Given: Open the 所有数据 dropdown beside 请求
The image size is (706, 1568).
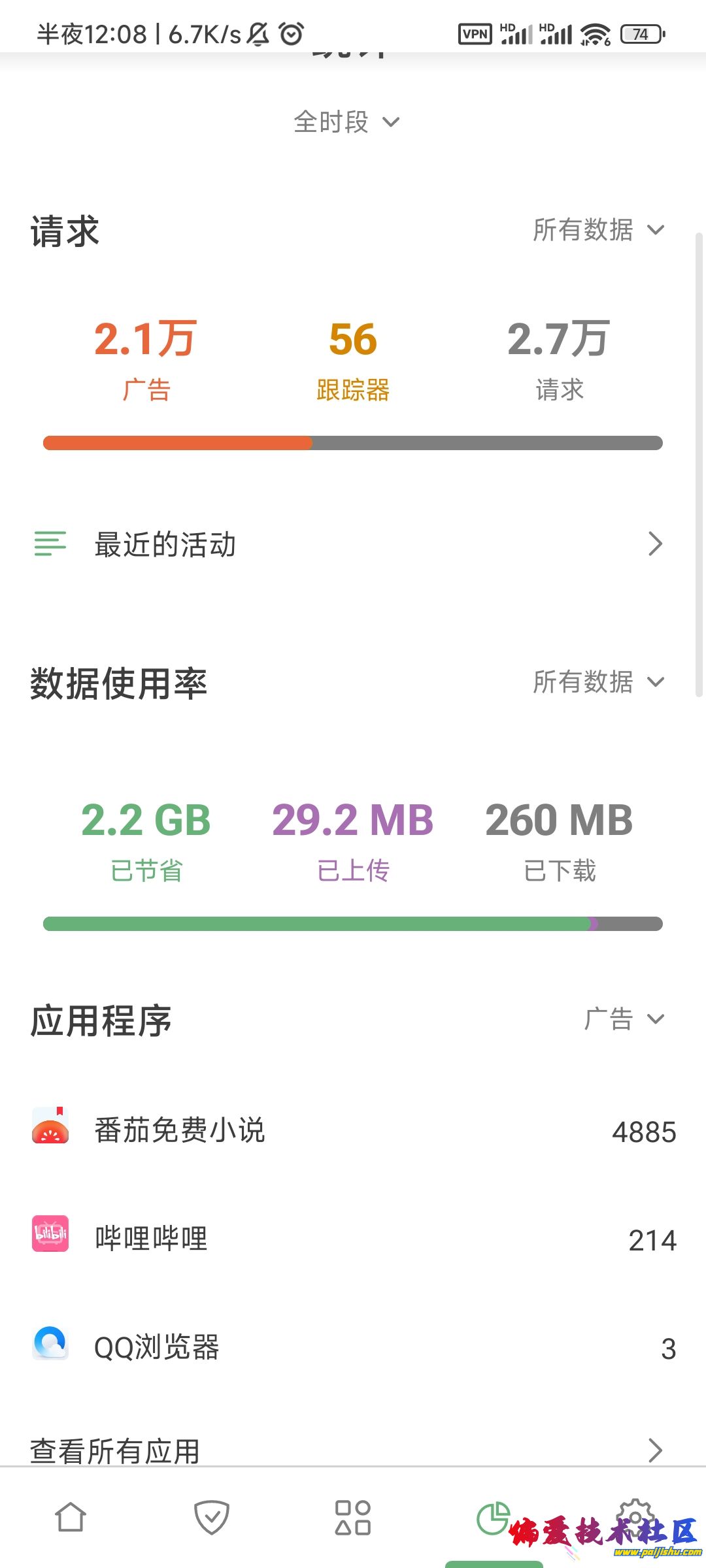Looking at the screenshot, I should [x=597, y=230].
